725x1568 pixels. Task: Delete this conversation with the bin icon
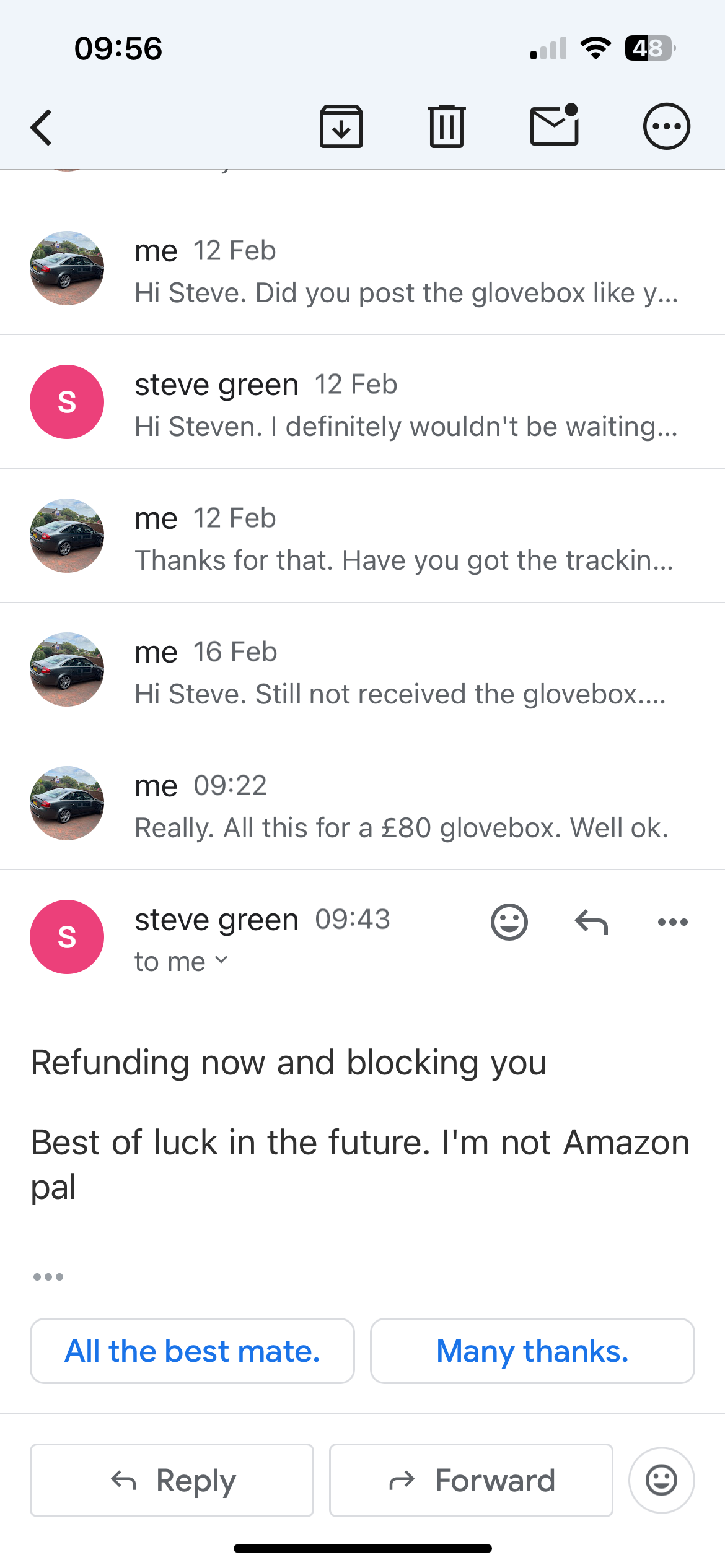click(x=447, y=126)
